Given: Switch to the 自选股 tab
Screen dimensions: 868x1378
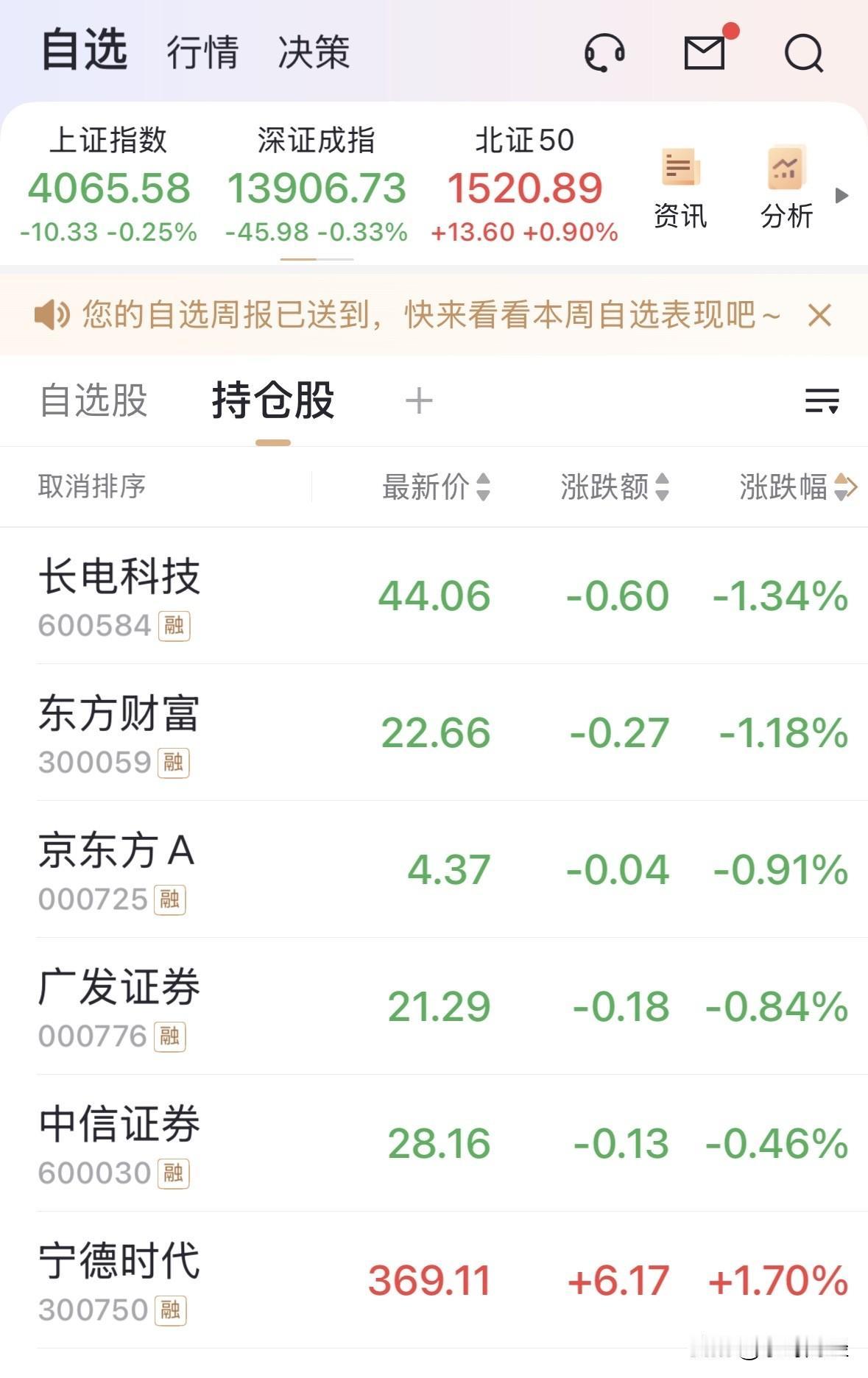Looking at the screenshot, I should 95,400.
